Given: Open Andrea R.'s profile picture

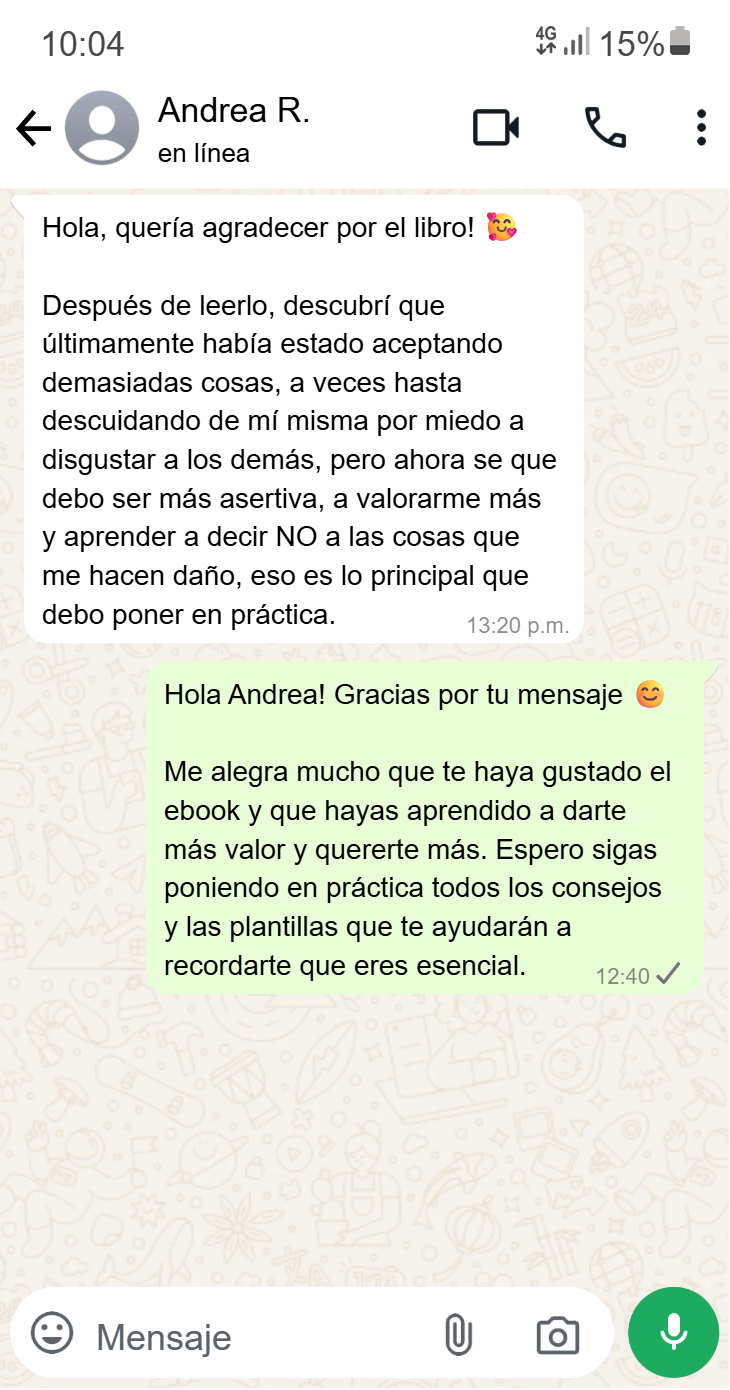Looking at the screenshot, I should (x=102, y=128).
